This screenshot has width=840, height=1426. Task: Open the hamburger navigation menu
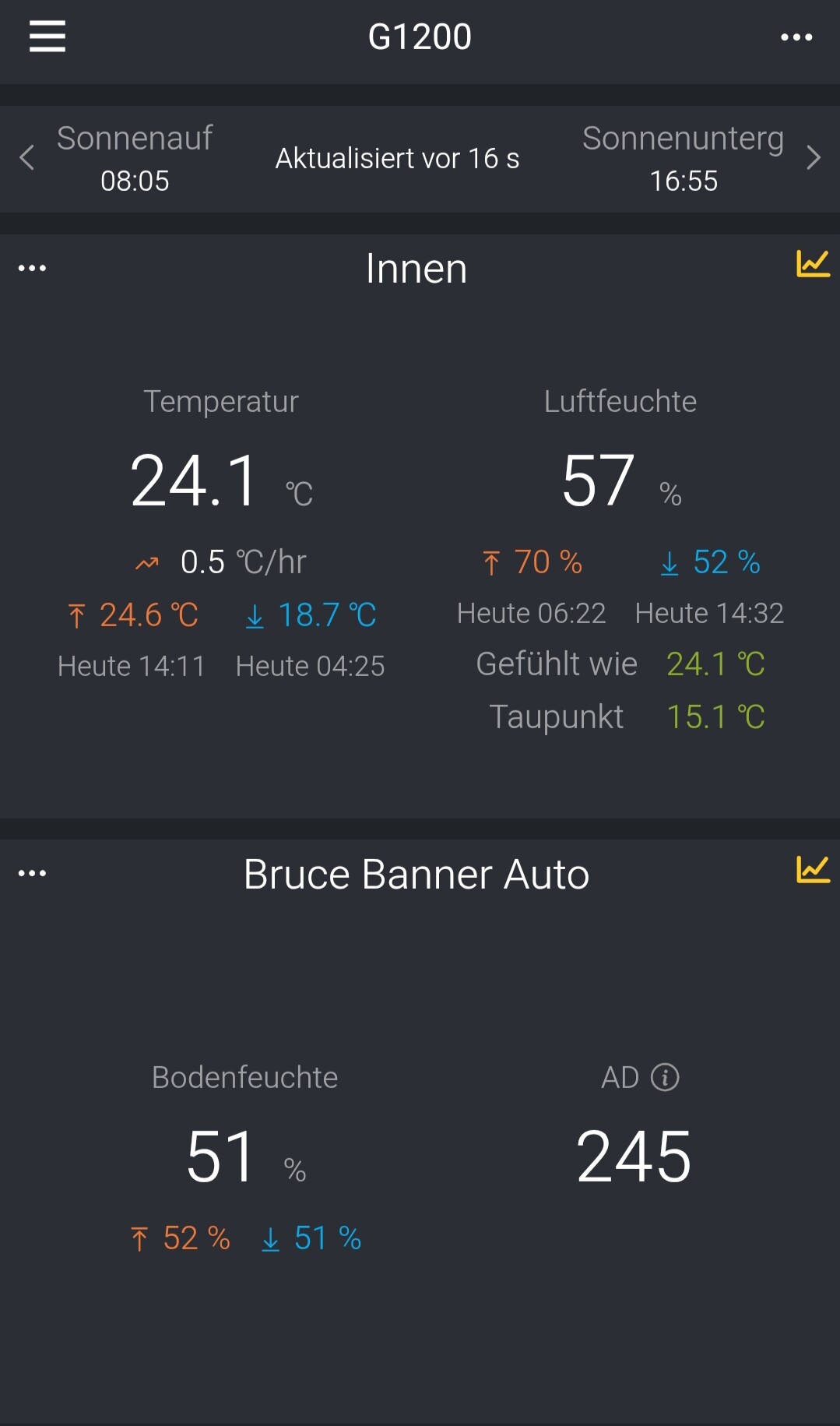pyautogui.click(x=47, y=37)
